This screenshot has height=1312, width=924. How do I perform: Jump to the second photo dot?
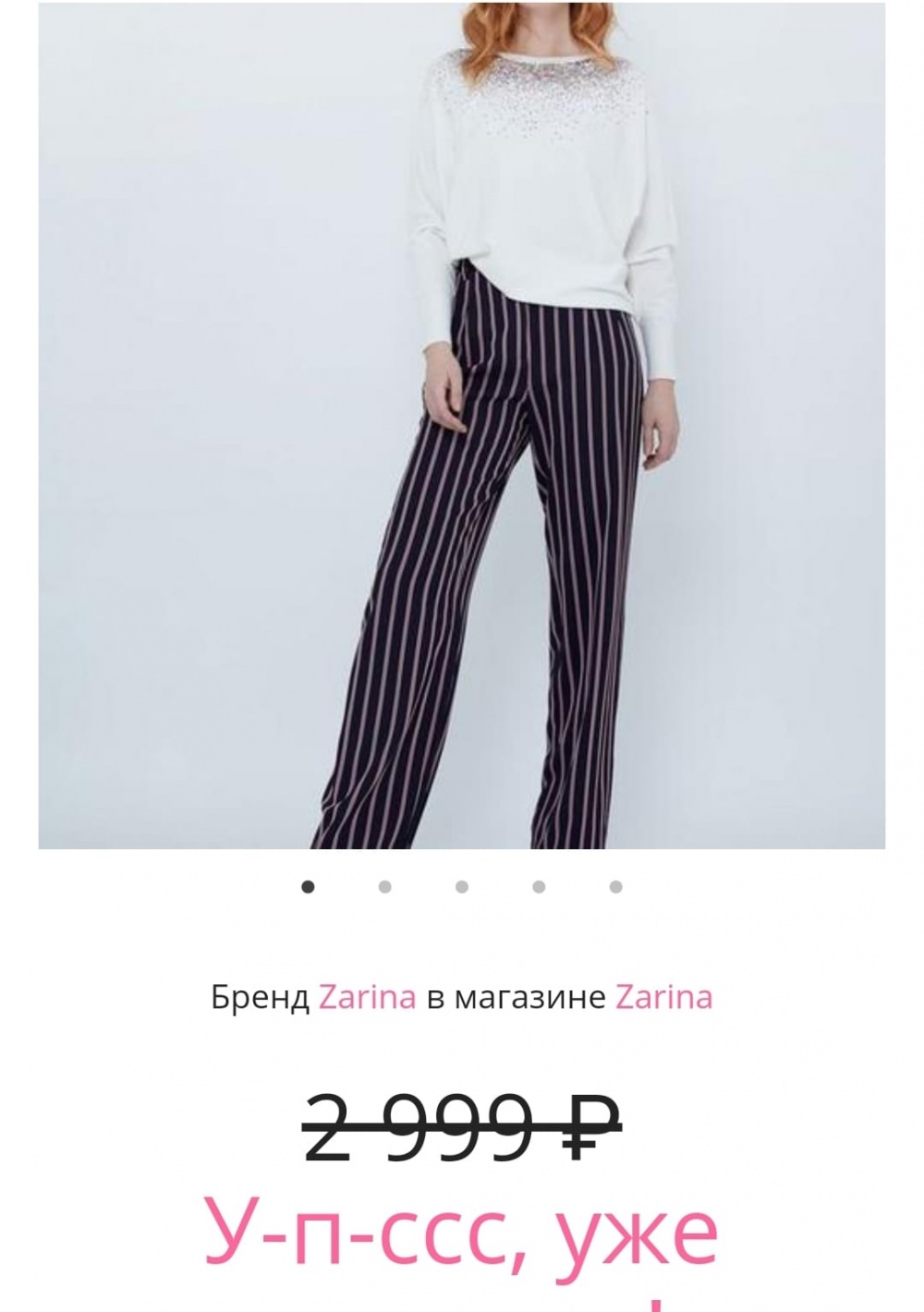384,887
